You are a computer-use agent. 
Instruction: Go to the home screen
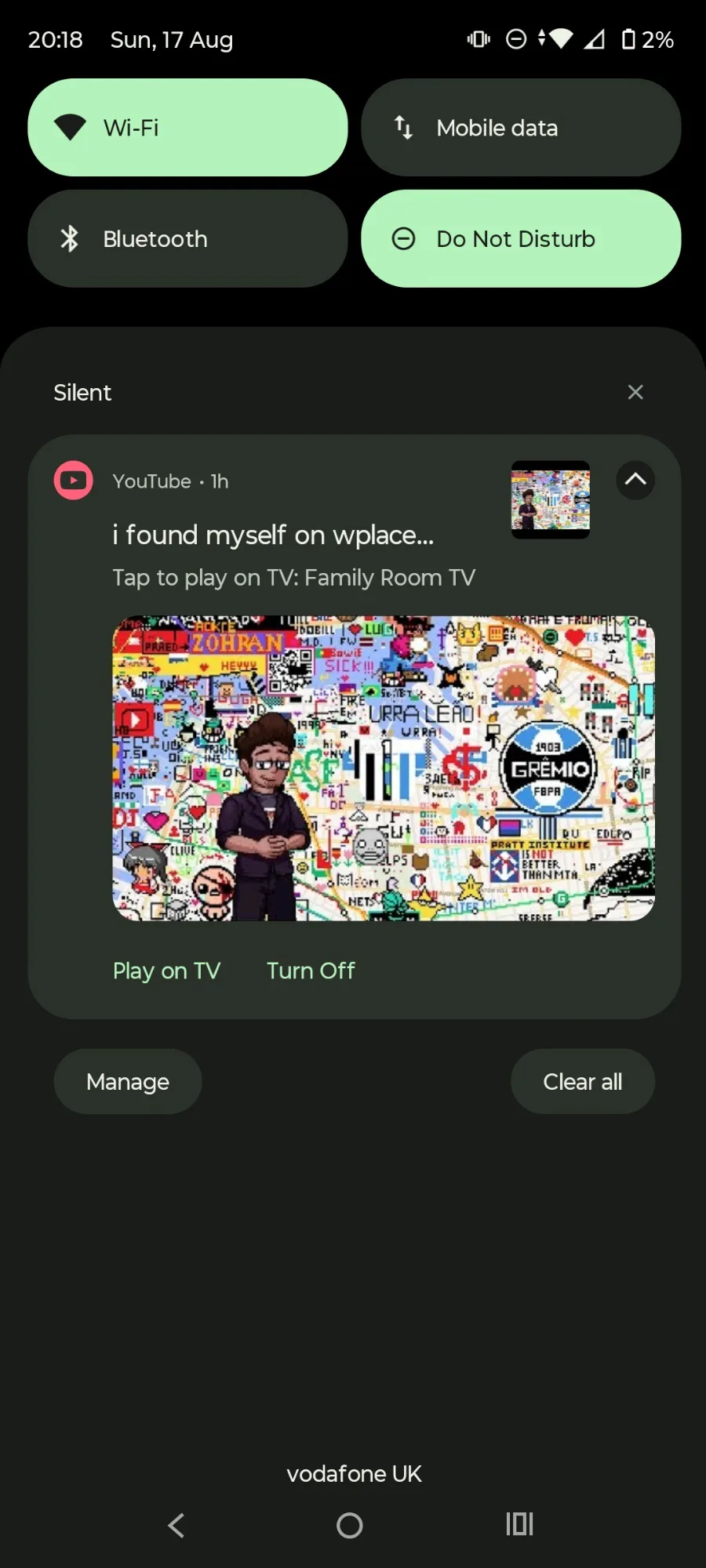click(350, 1525)
